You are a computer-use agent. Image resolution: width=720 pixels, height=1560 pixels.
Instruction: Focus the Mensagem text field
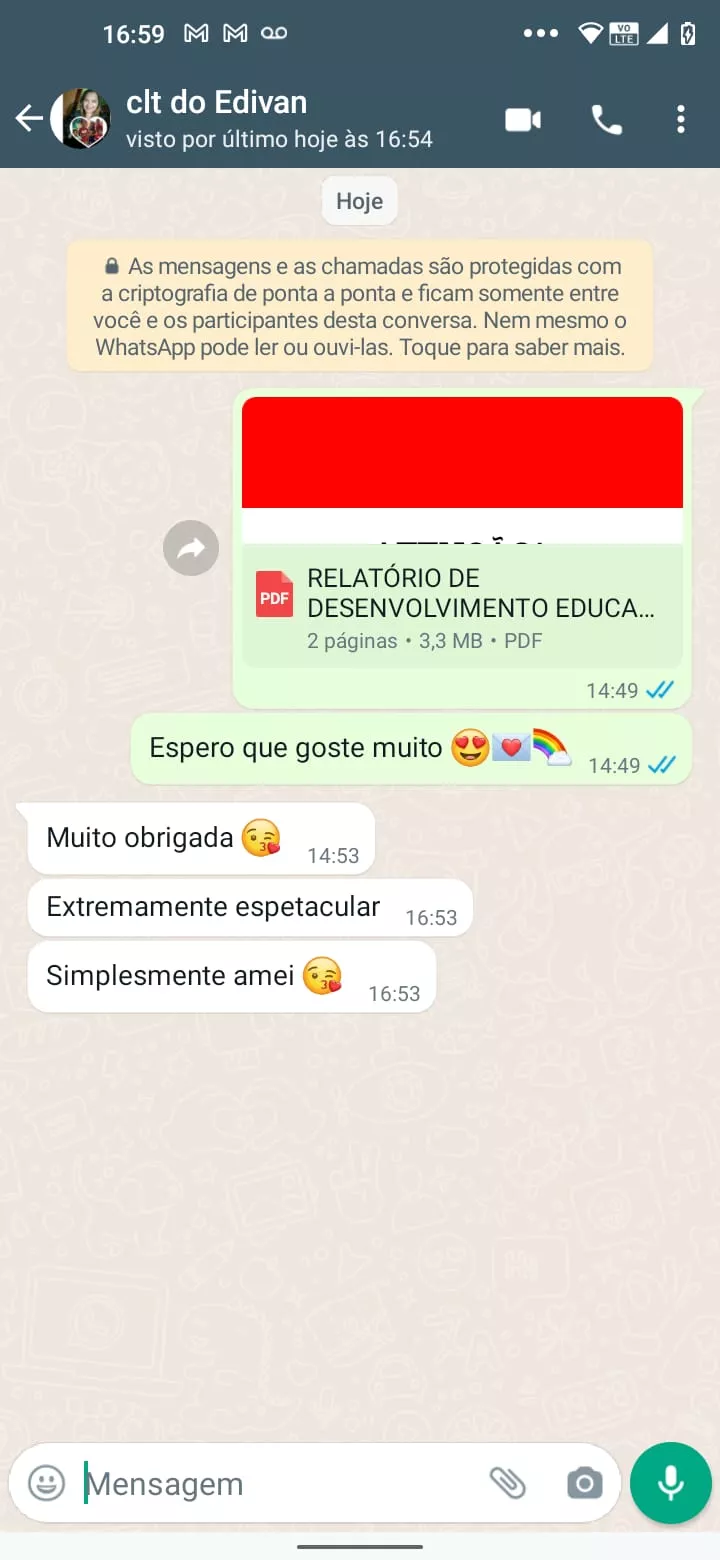[x=280, y=1484]
